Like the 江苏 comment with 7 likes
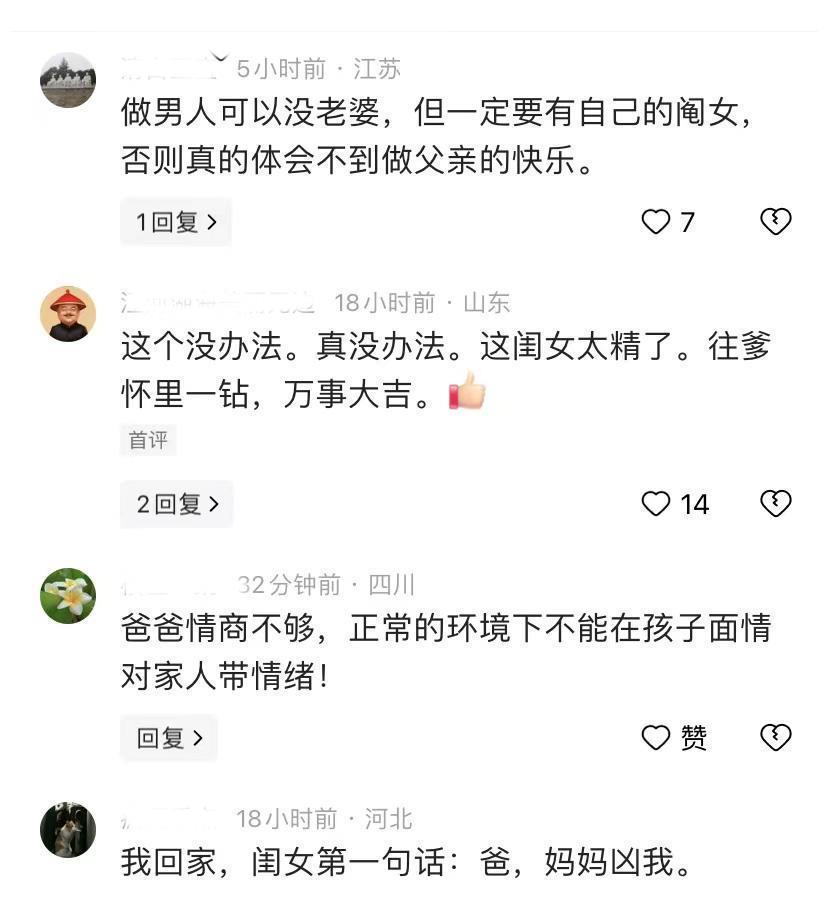This screenshot has width=828, height=904. click(656, 222)
